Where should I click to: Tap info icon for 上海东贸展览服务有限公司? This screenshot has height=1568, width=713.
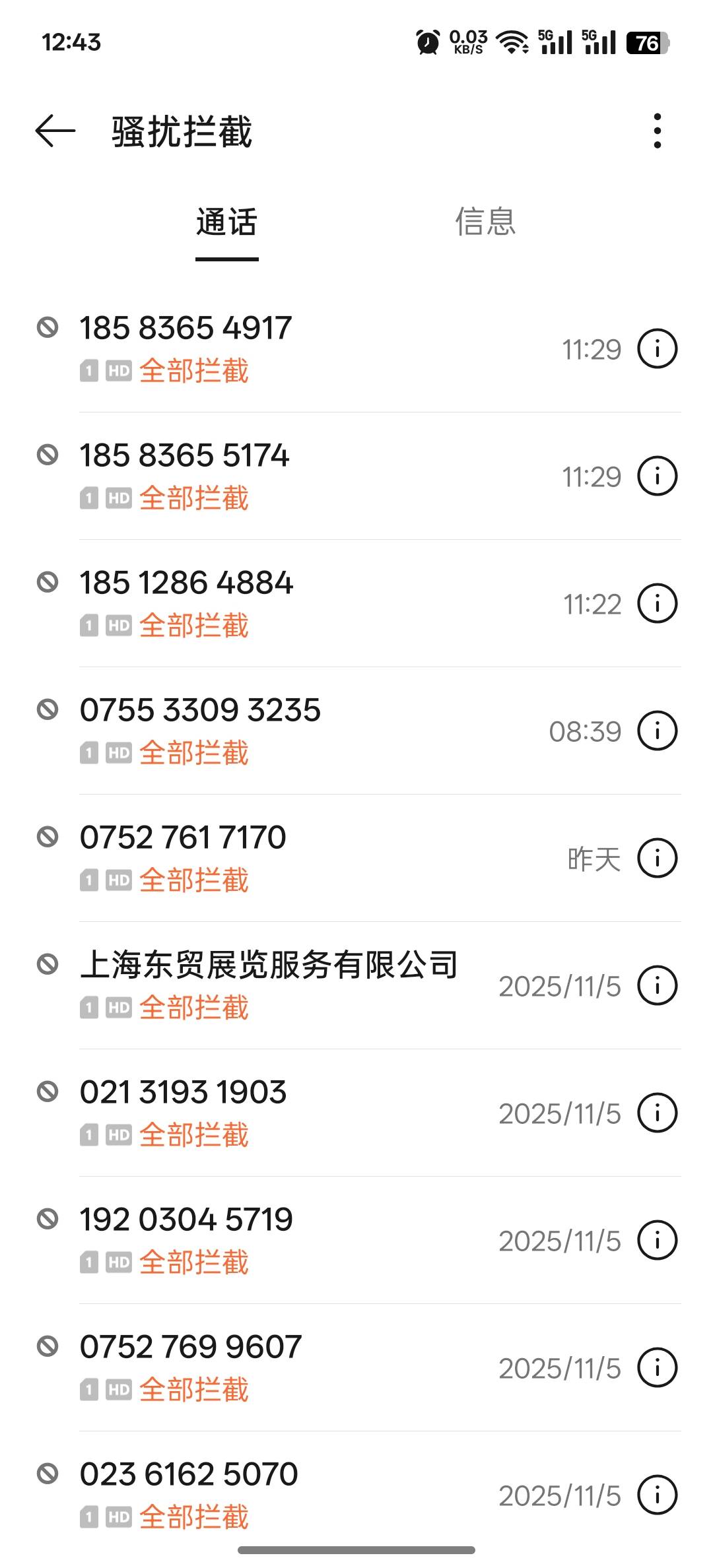tap(657, 985)
